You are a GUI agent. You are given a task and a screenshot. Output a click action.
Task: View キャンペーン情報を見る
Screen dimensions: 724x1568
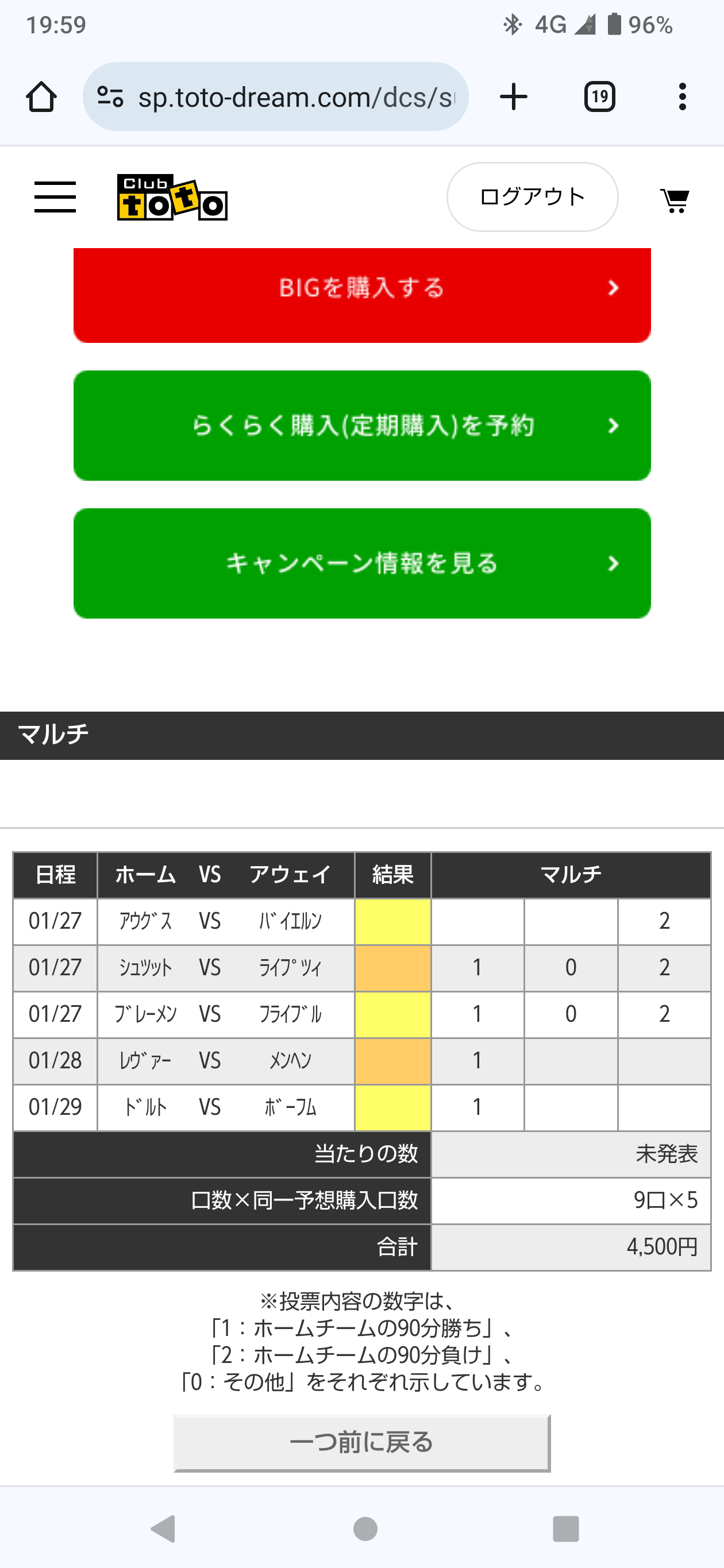(x=361, y=563)
